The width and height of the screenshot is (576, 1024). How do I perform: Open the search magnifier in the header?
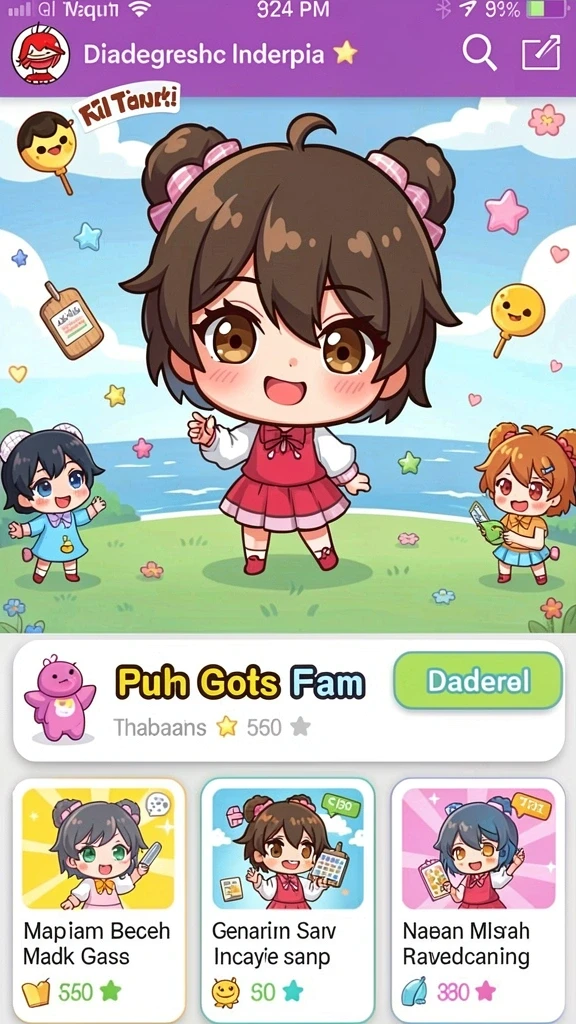(x=480, y=53)
